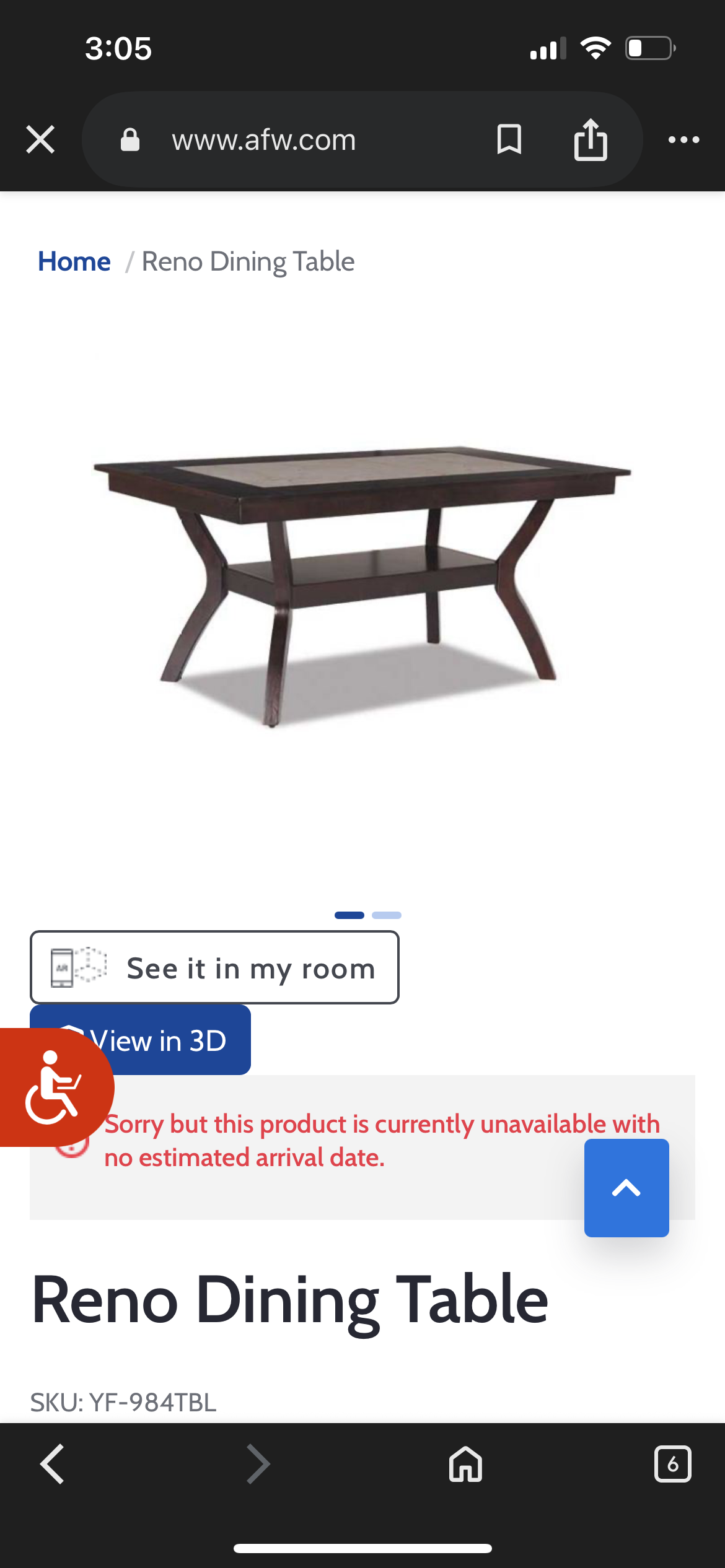Open the tab switcher showing 6 tabs
The width and height of the screenshot is (725, 1568).
click(x=672, y=1465)
